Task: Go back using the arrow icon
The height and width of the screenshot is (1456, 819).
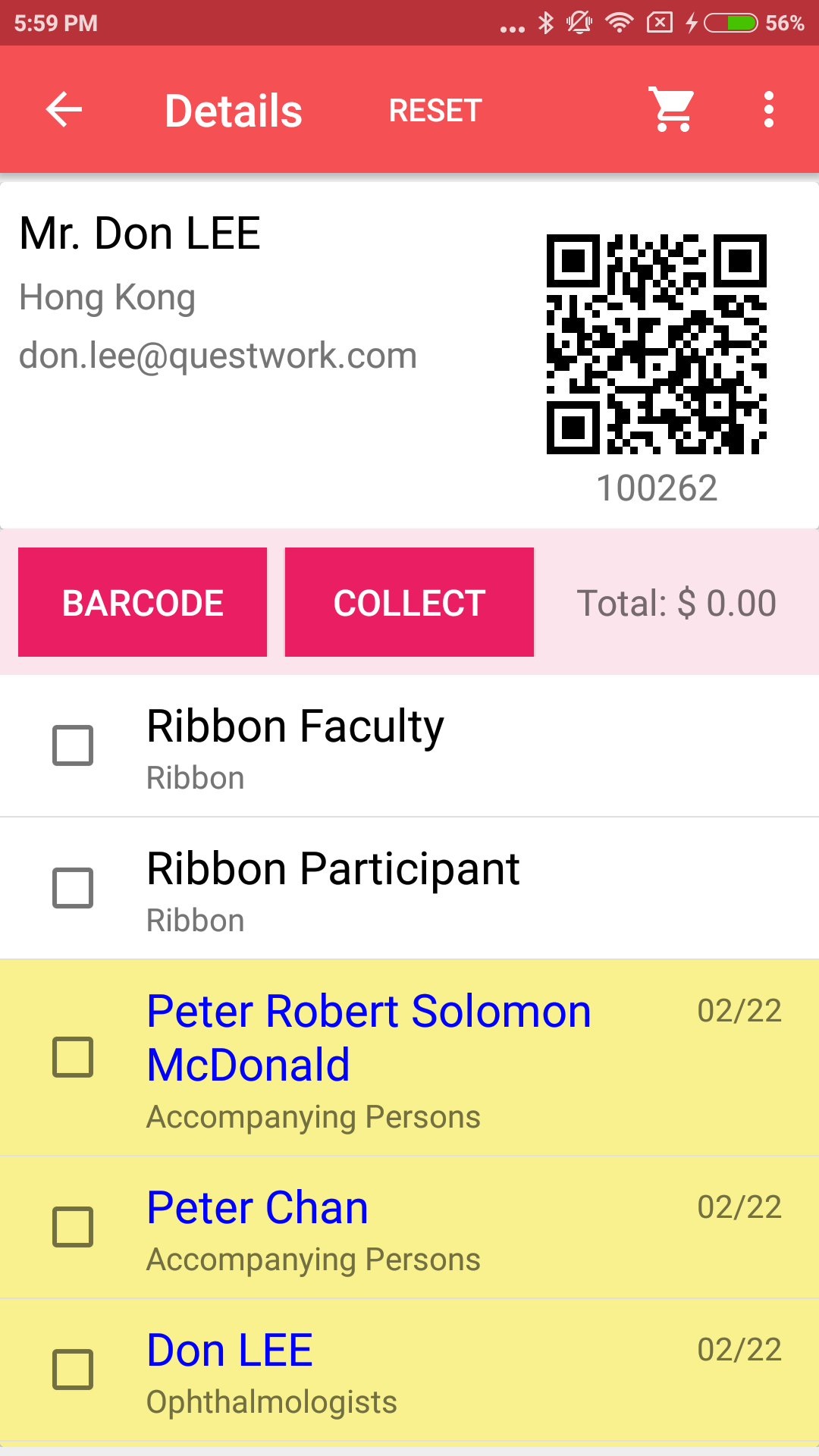Action: click(x=64, y=110)
